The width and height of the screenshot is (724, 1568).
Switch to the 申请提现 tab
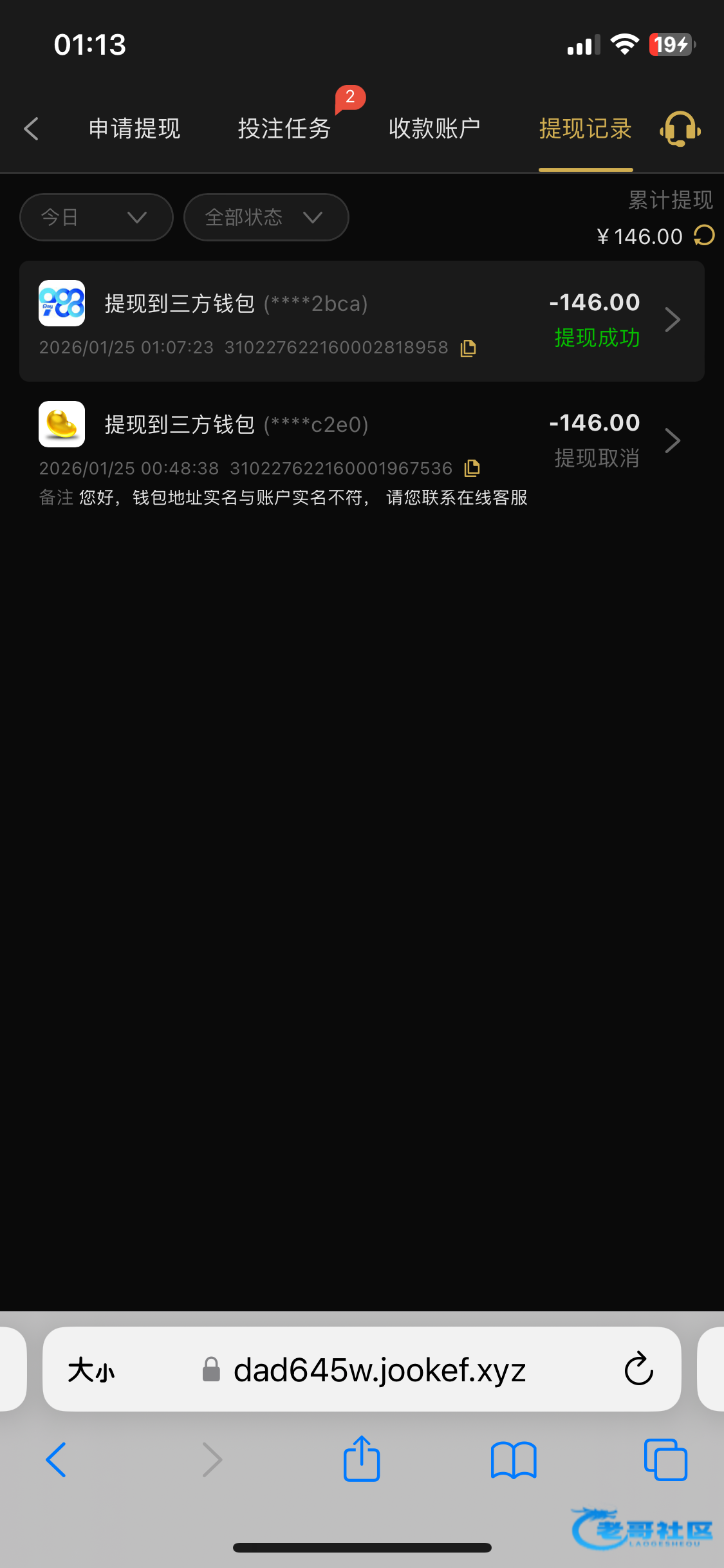135,129
